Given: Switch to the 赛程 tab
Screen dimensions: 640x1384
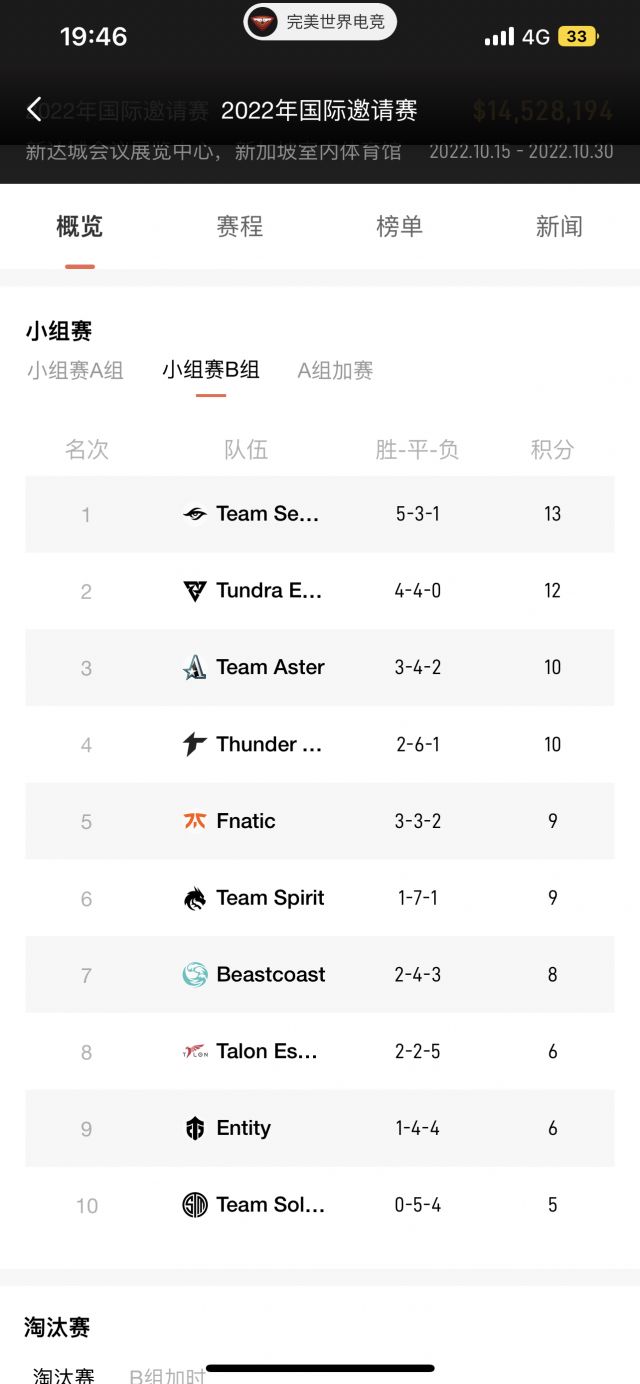Looking at the screenshot, I should 240,227.
